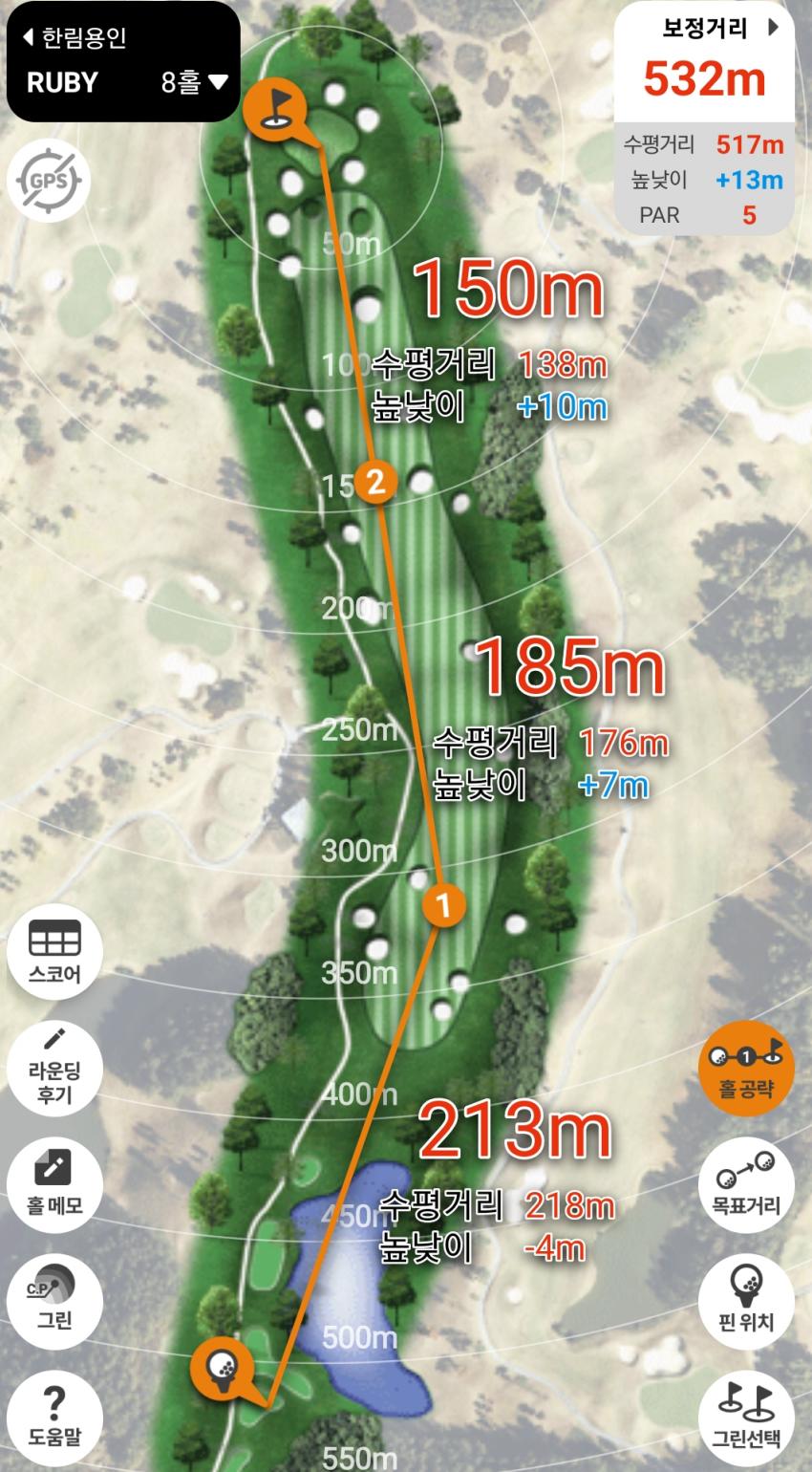Show the 그린 green view
Screen dimensions: 812x1472
54,1300
